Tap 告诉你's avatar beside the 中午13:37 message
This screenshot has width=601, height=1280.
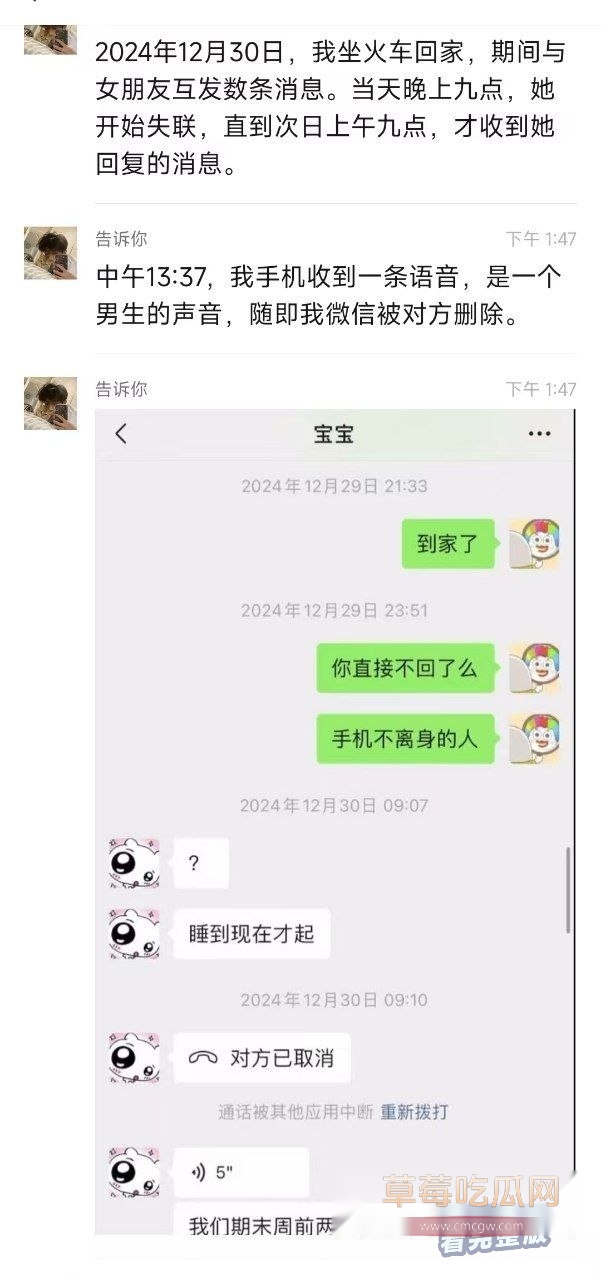50,253
